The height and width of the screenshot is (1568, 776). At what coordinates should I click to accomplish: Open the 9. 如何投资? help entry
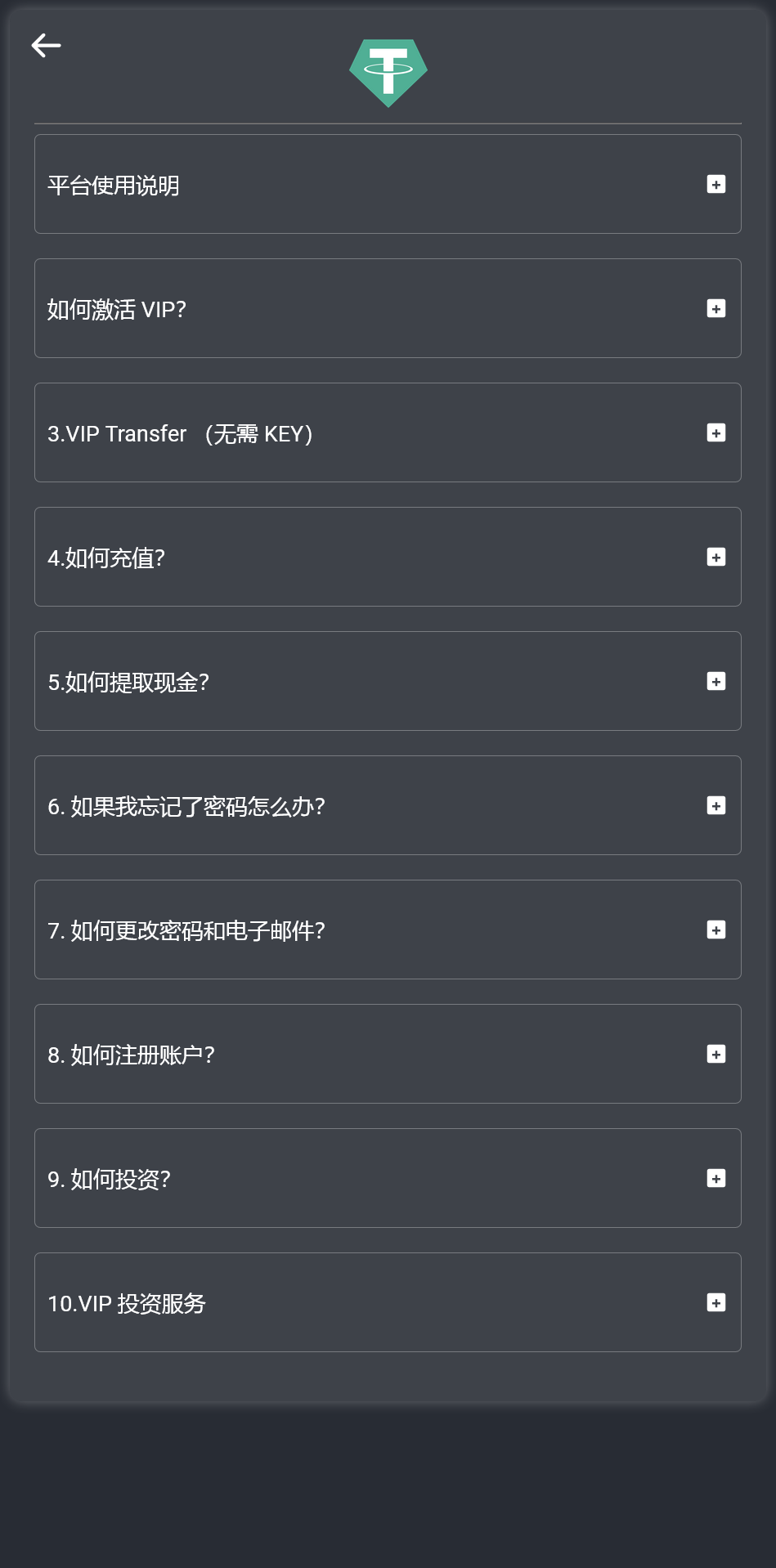click(388, 1178)
